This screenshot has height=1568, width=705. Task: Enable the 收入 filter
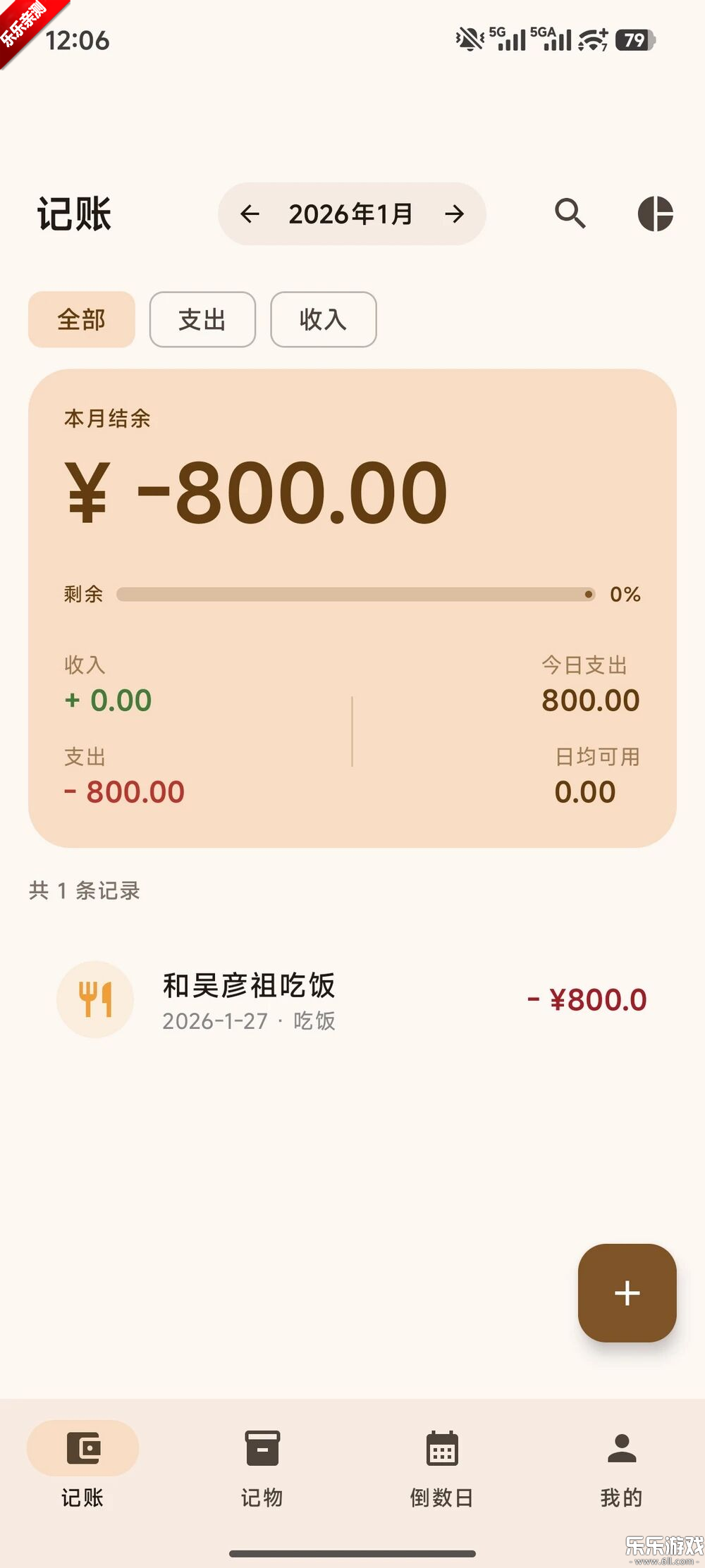point(323,320)
